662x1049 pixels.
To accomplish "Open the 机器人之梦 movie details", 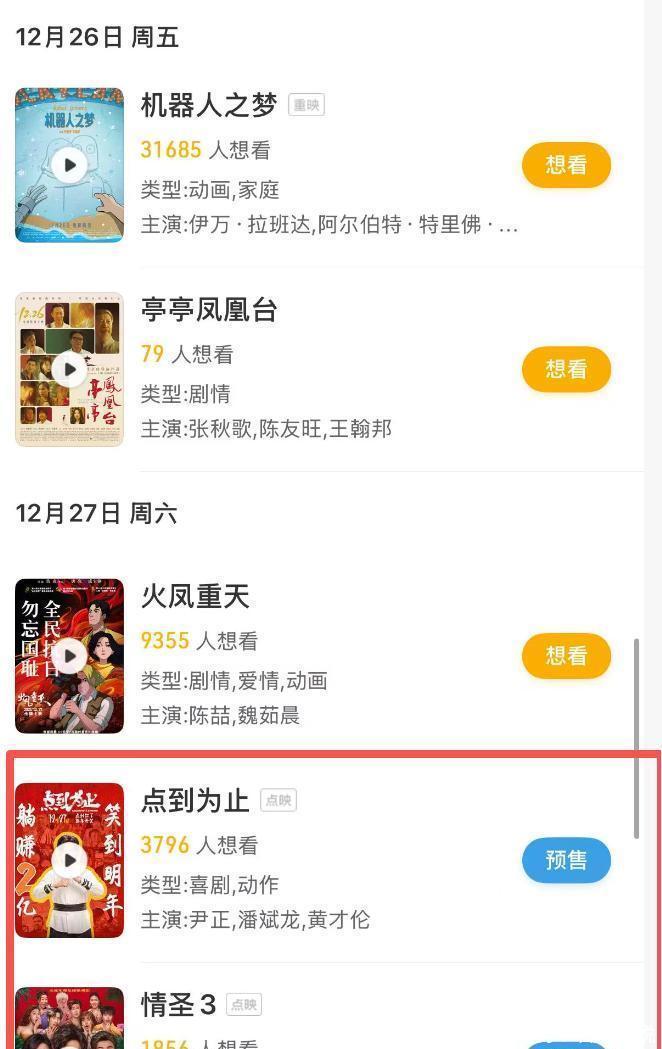I will (x=208, y=105).
